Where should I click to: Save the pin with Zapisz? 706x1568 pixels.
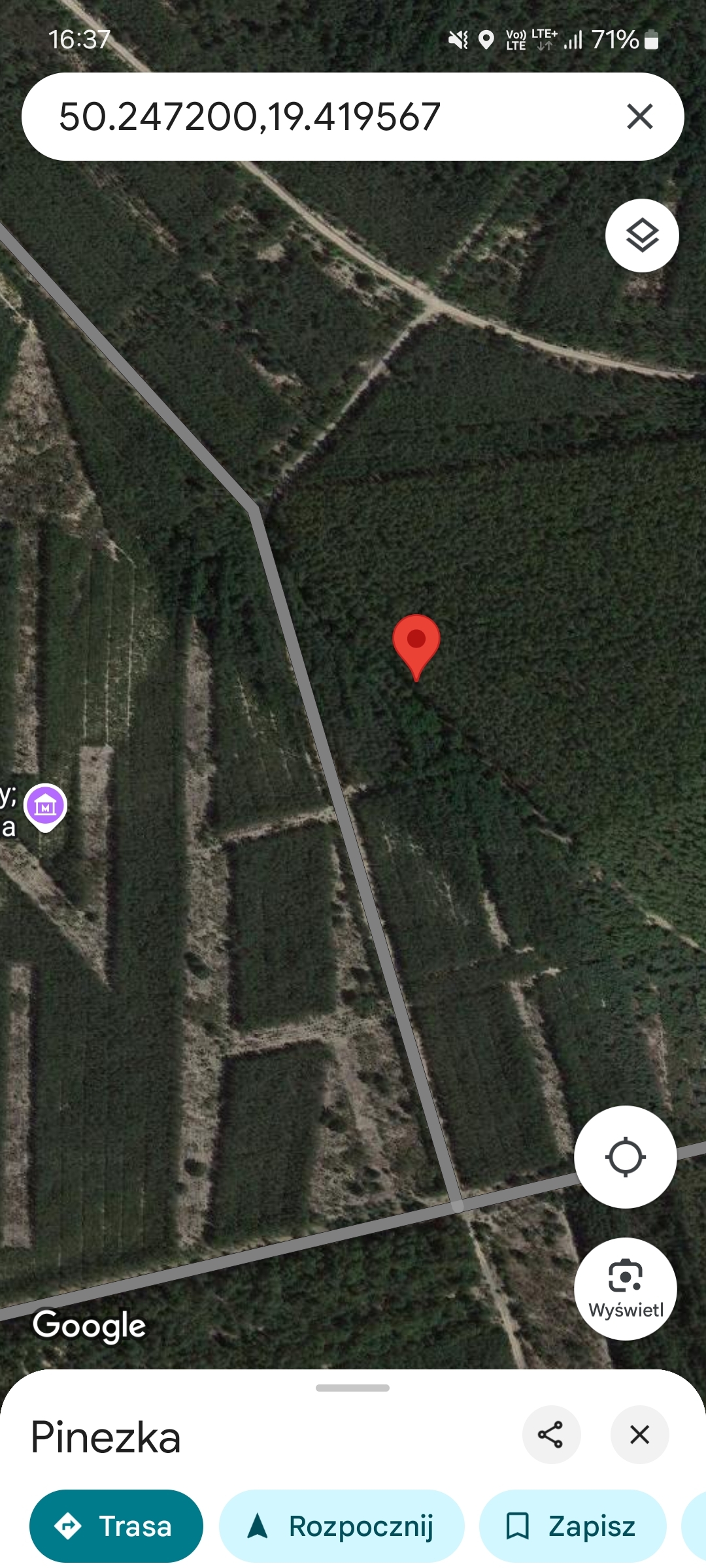point(572,1526)
